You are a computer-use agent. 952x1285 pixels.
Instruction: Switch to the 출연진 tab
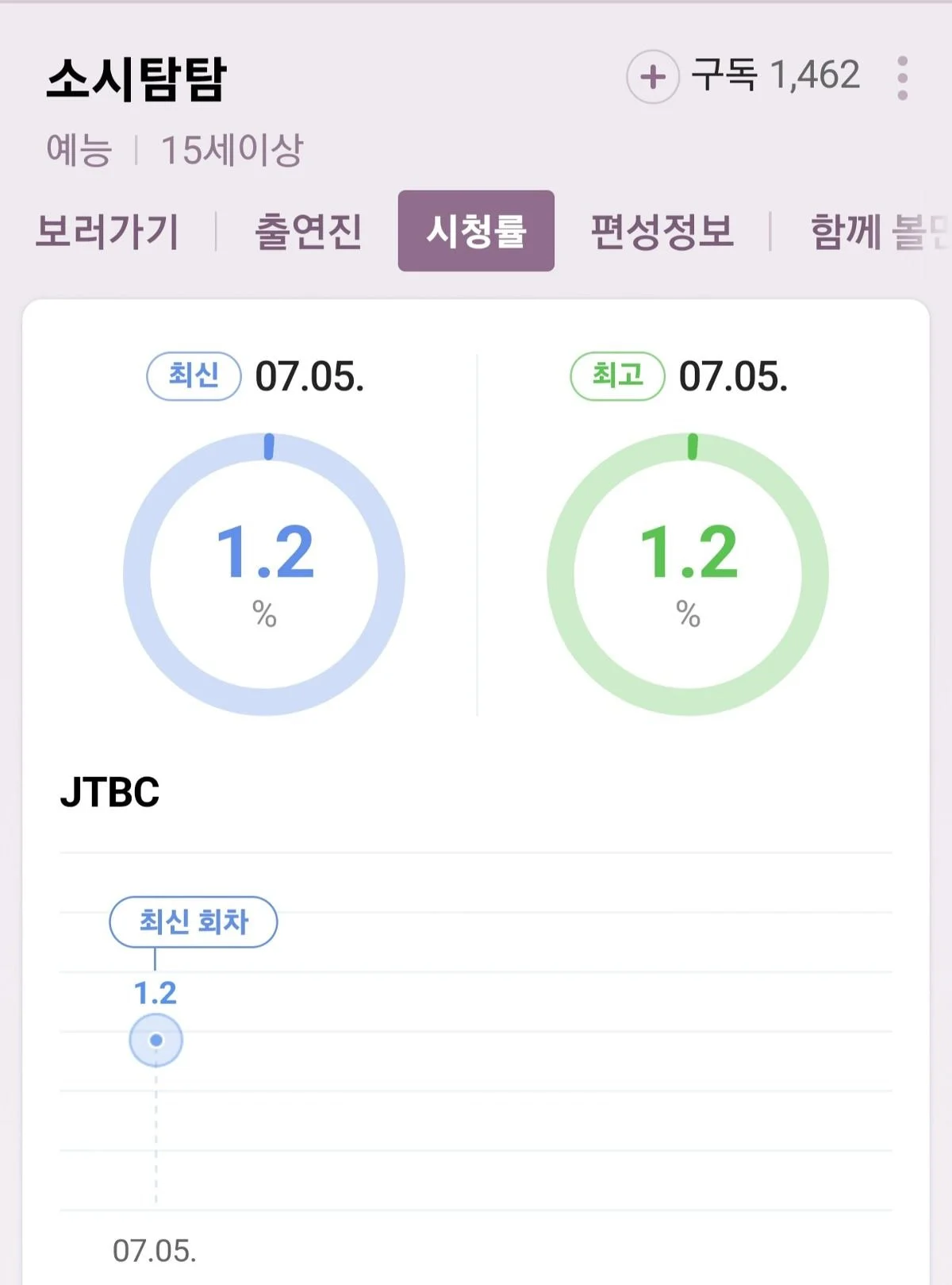click(308, 232)
